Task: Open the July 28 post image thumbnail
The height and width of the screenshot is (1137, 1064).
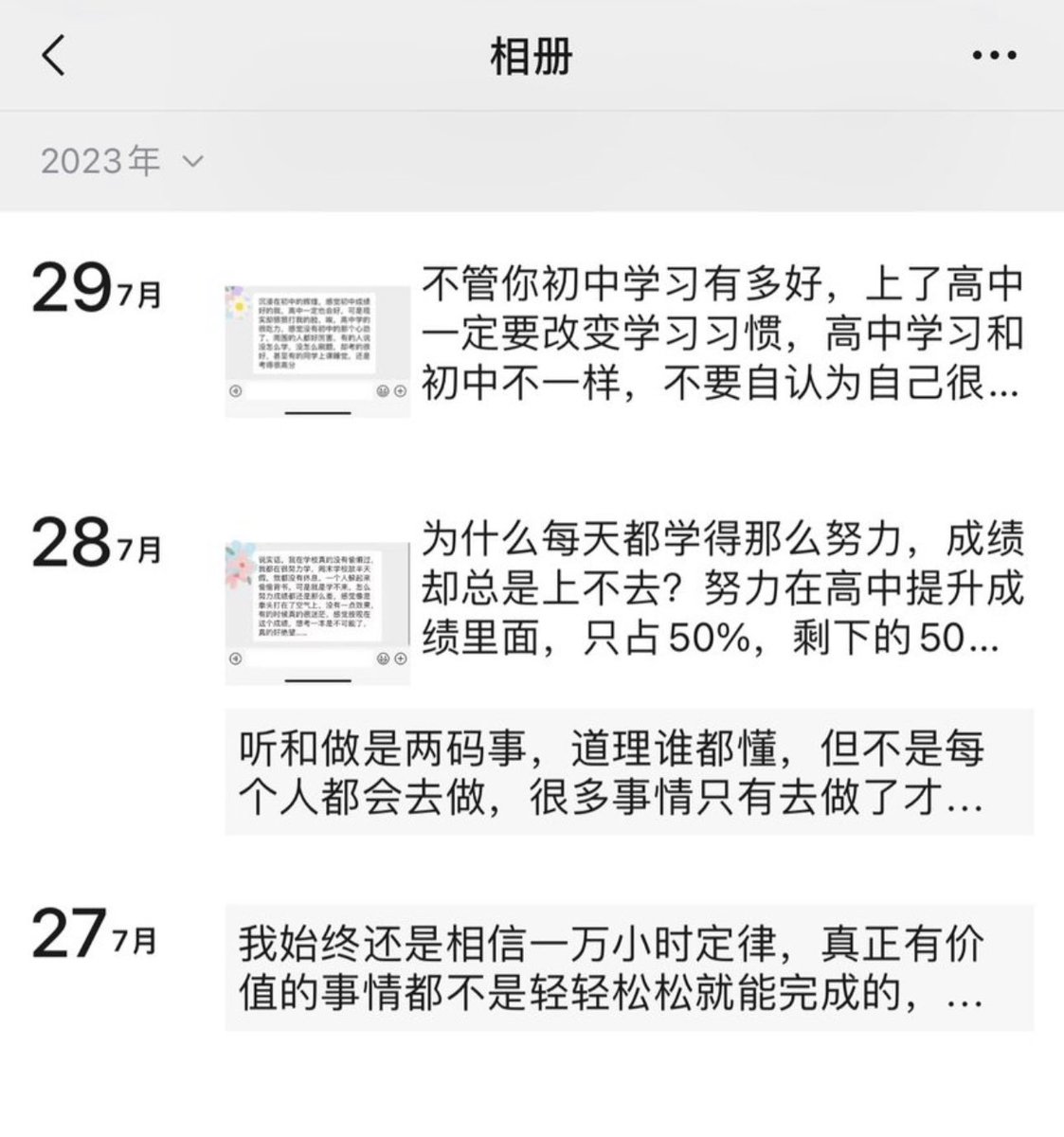Action: pos(316,612)
